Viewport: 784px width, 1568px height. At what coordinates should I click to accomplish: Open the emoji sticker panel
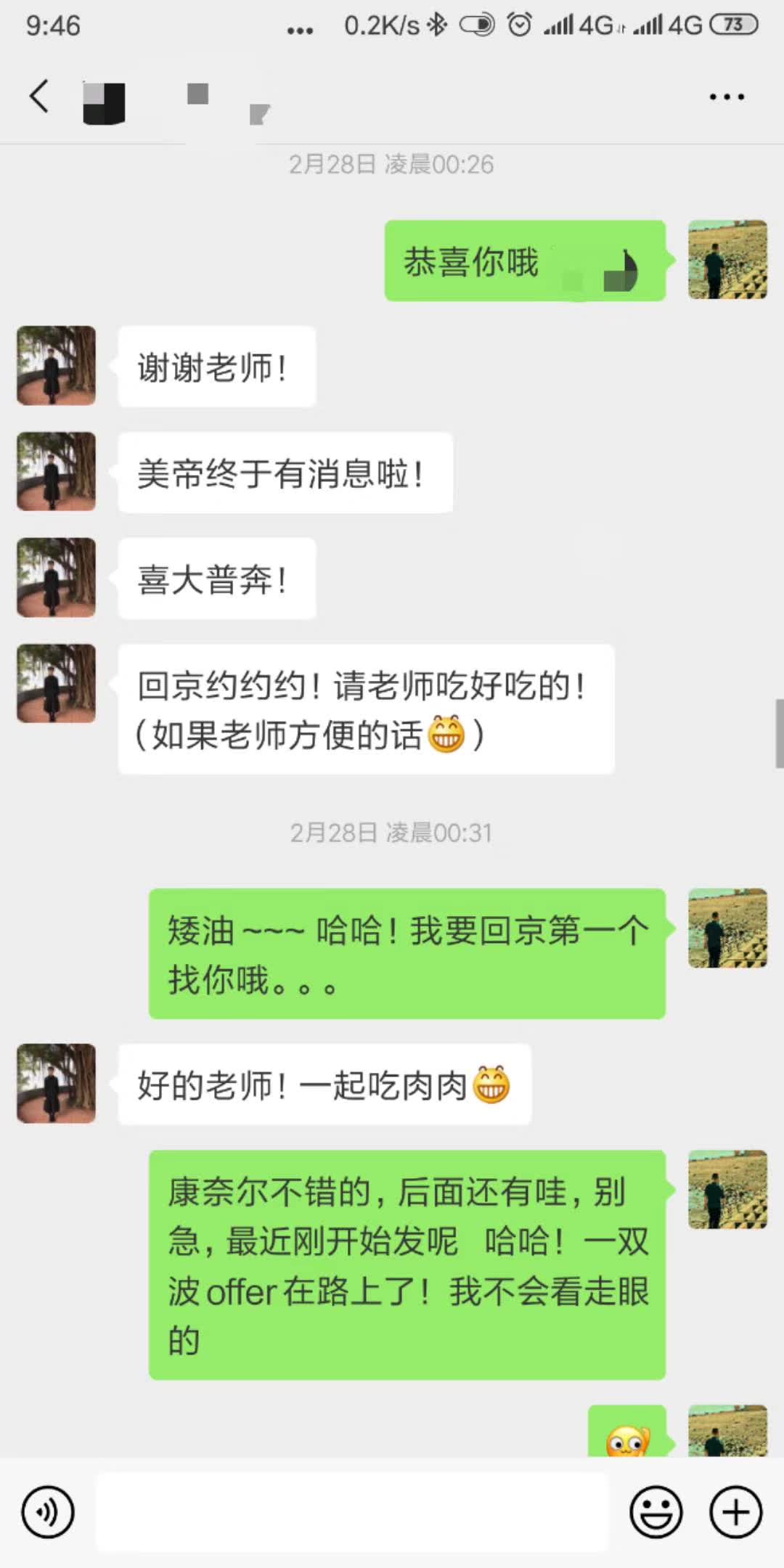click(x=656, y=1513)
